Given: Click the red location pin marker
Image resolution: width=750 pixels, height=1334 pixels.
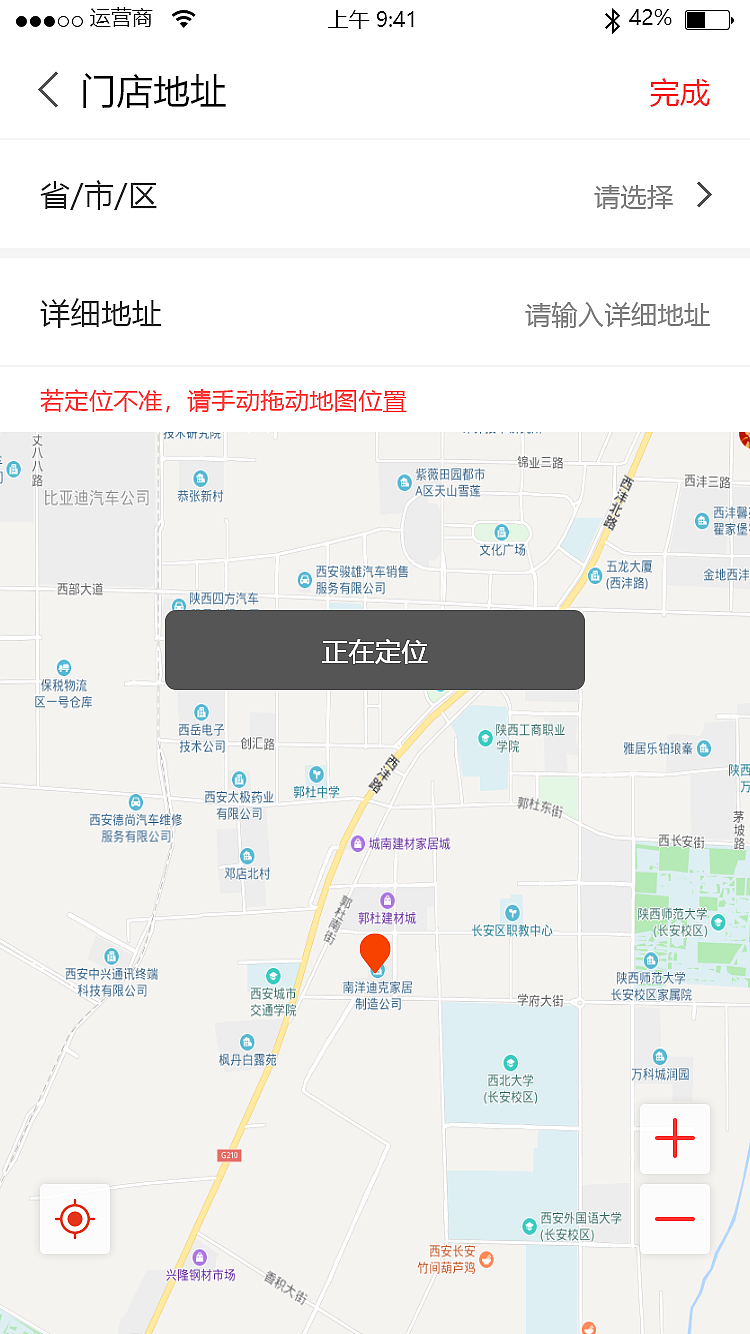Looking at the screenshot, I should [x=375, y=950].
